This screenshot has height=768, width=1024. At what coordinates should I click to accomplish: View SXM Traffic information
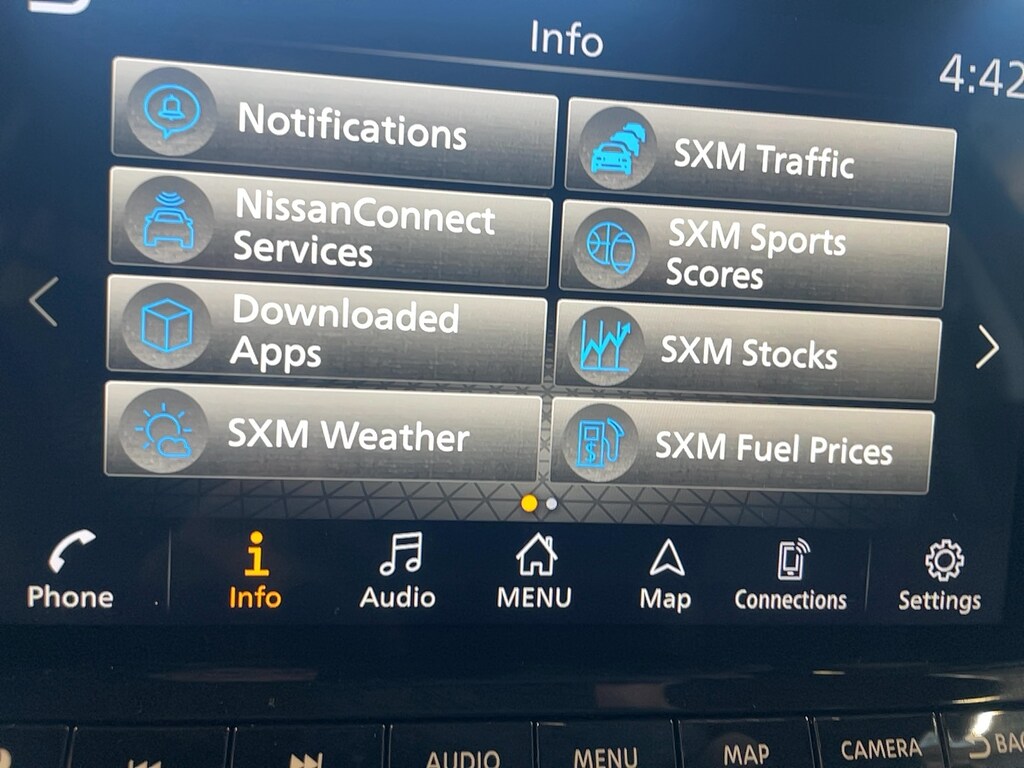coord(760,157)
